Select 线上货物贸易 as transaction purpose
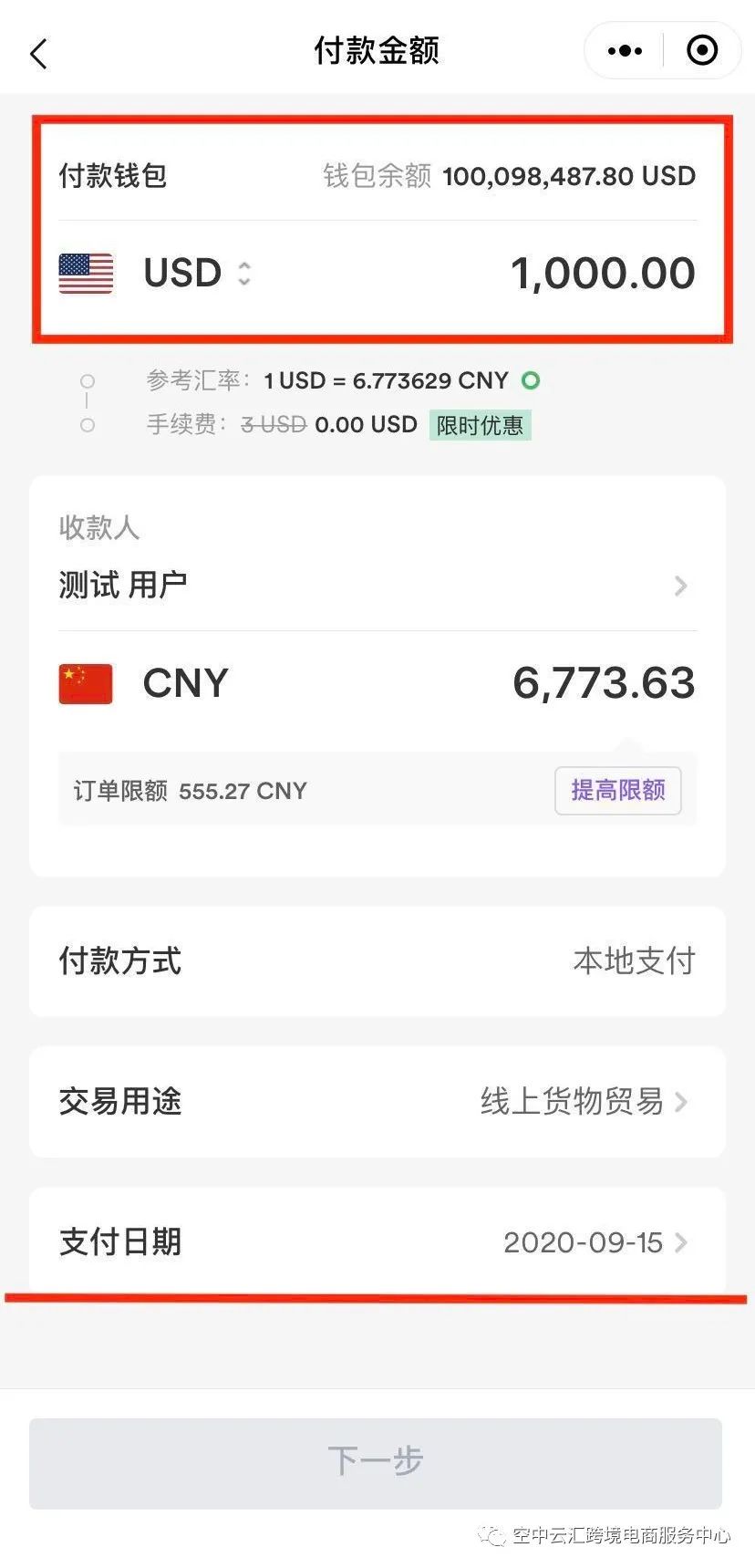Image resolution: width=755 pixels, height=1568 pixels. [x=573, y=1103]
